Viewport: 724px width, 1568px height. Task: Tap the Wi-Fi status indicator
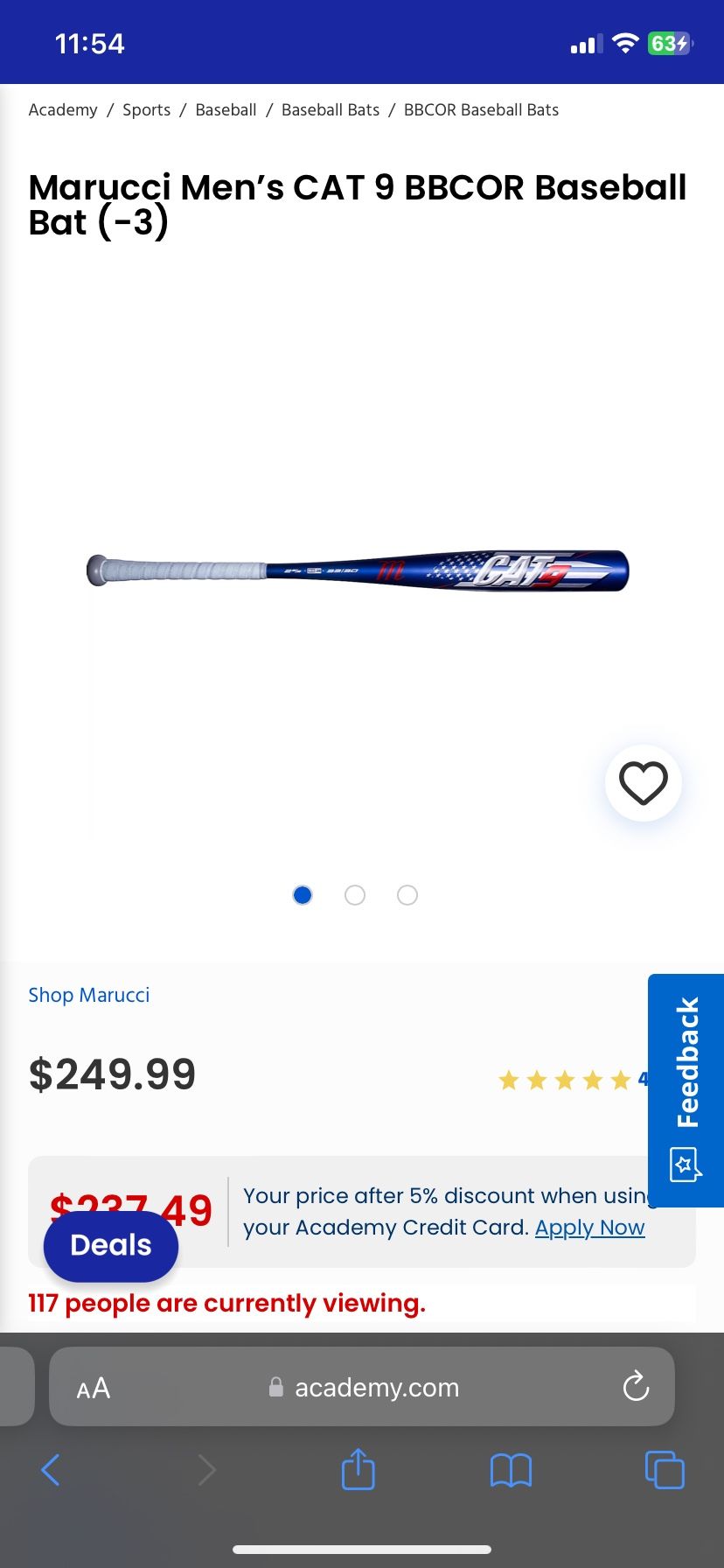624,43
